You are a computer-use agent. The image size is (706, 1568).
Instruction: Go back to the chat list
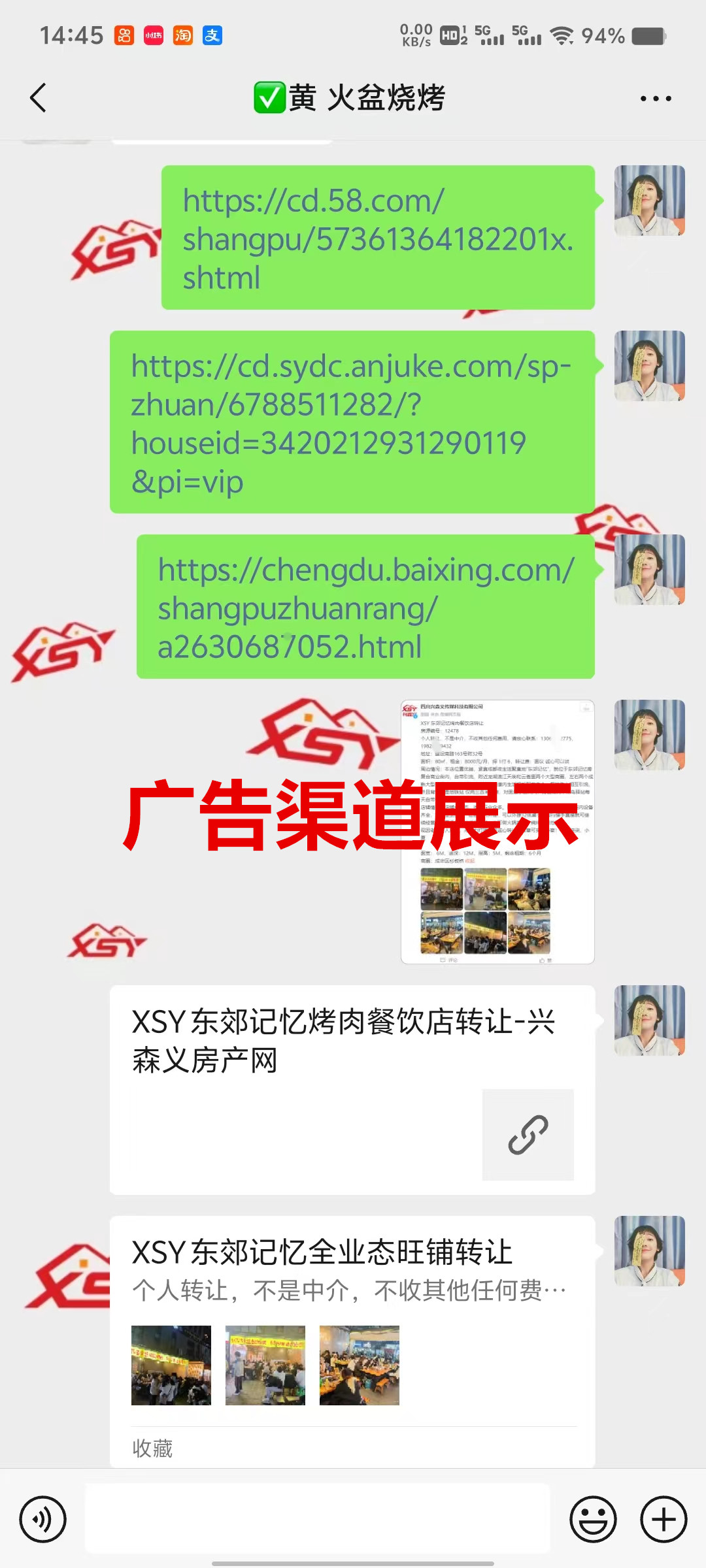pyautogui.click(x=39, y=98)
